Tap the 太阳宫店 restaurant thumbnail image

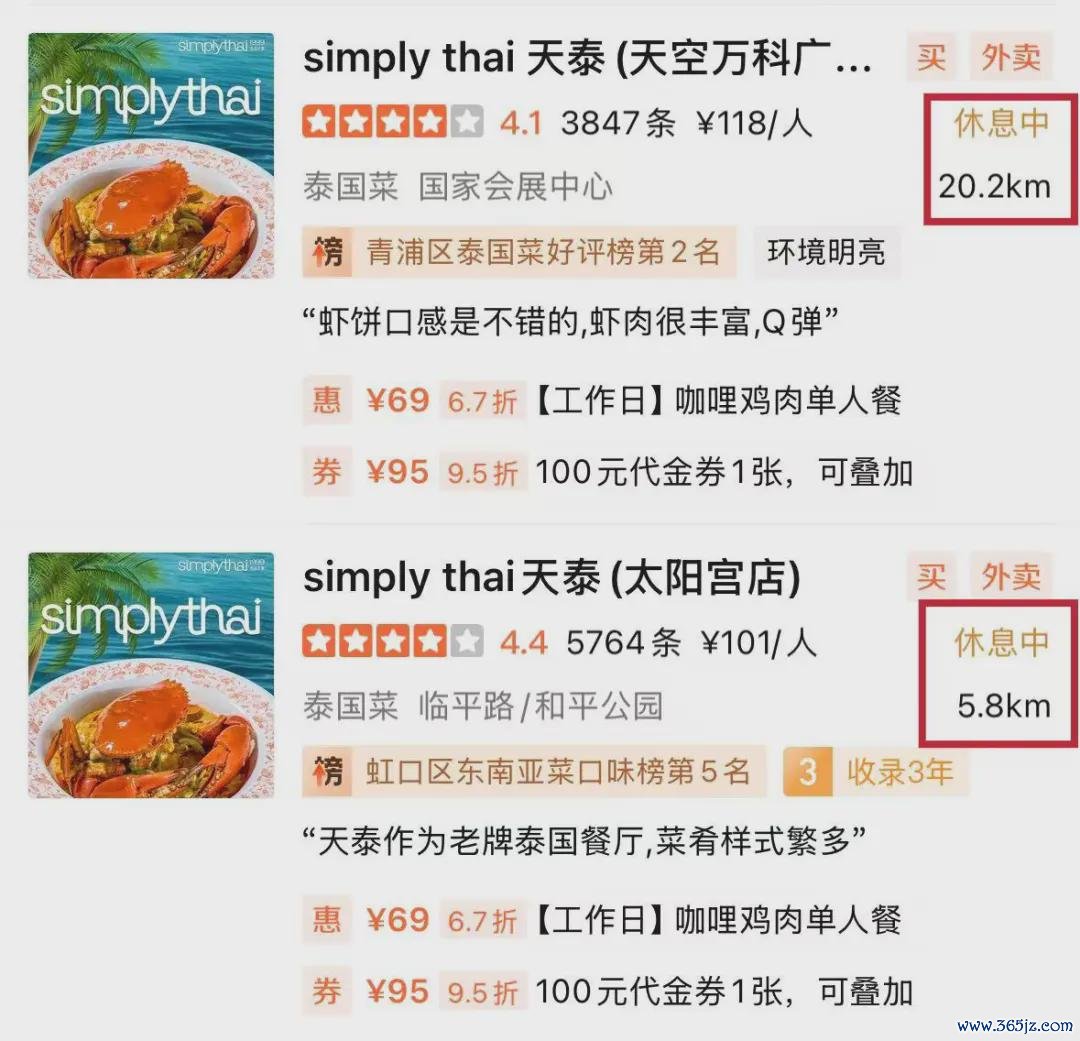151,674
